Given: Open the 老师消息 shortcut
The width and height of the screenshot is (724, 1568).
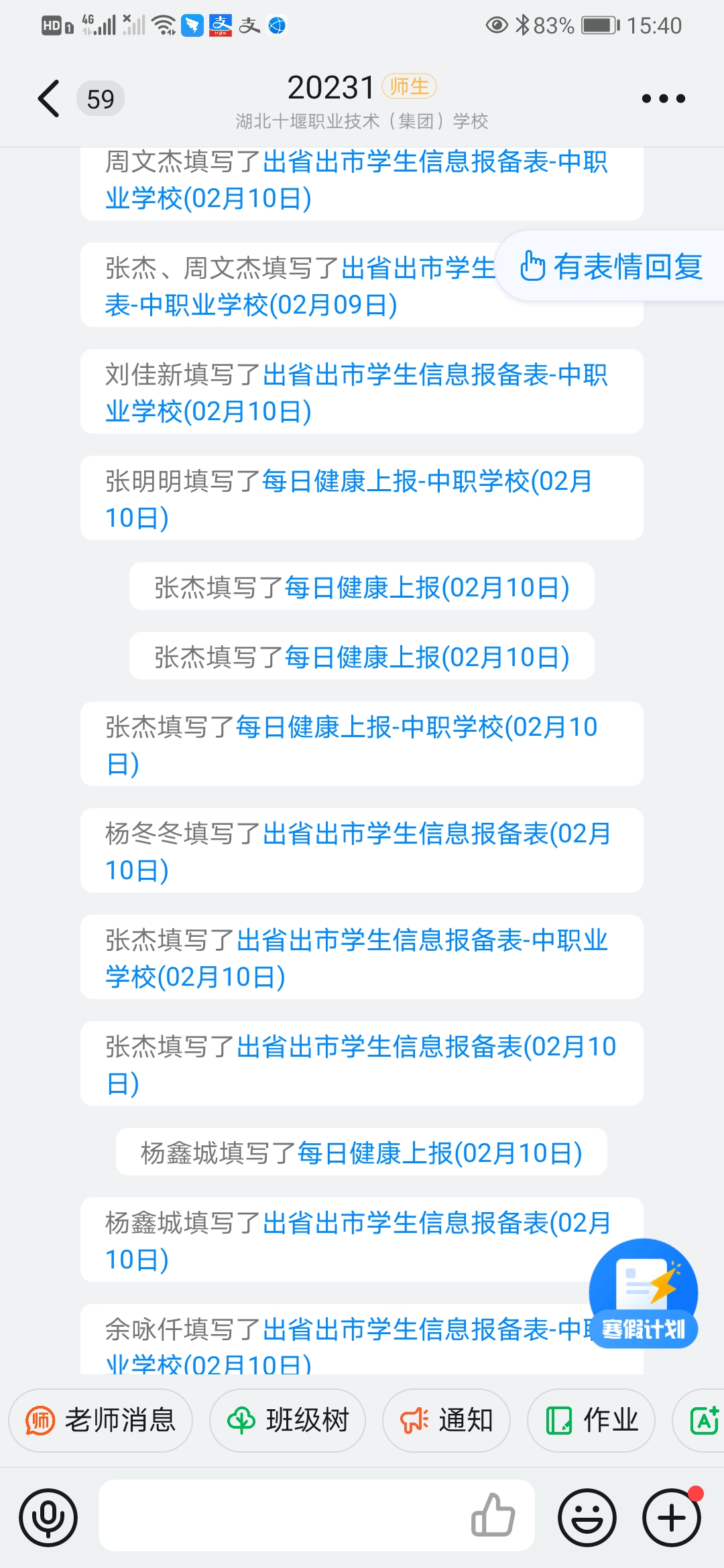Looking at the screenshot, I should [x=101, y=1420].
